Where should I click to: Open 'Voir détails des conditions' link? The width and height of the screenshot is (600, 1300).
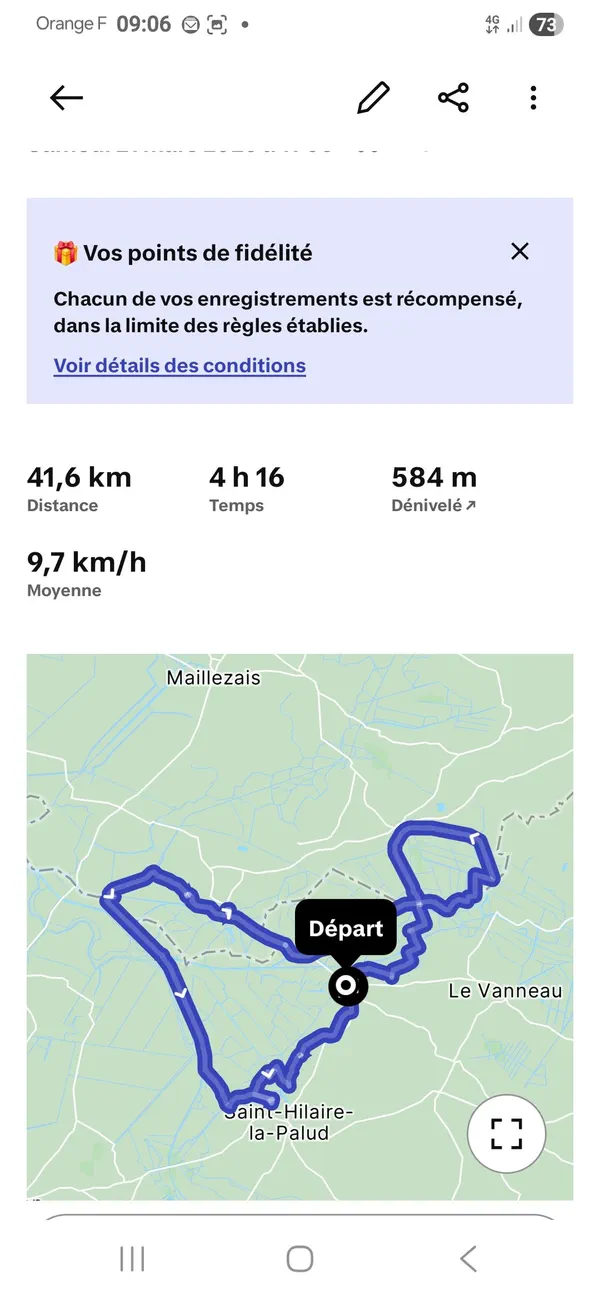coord(180,366)
